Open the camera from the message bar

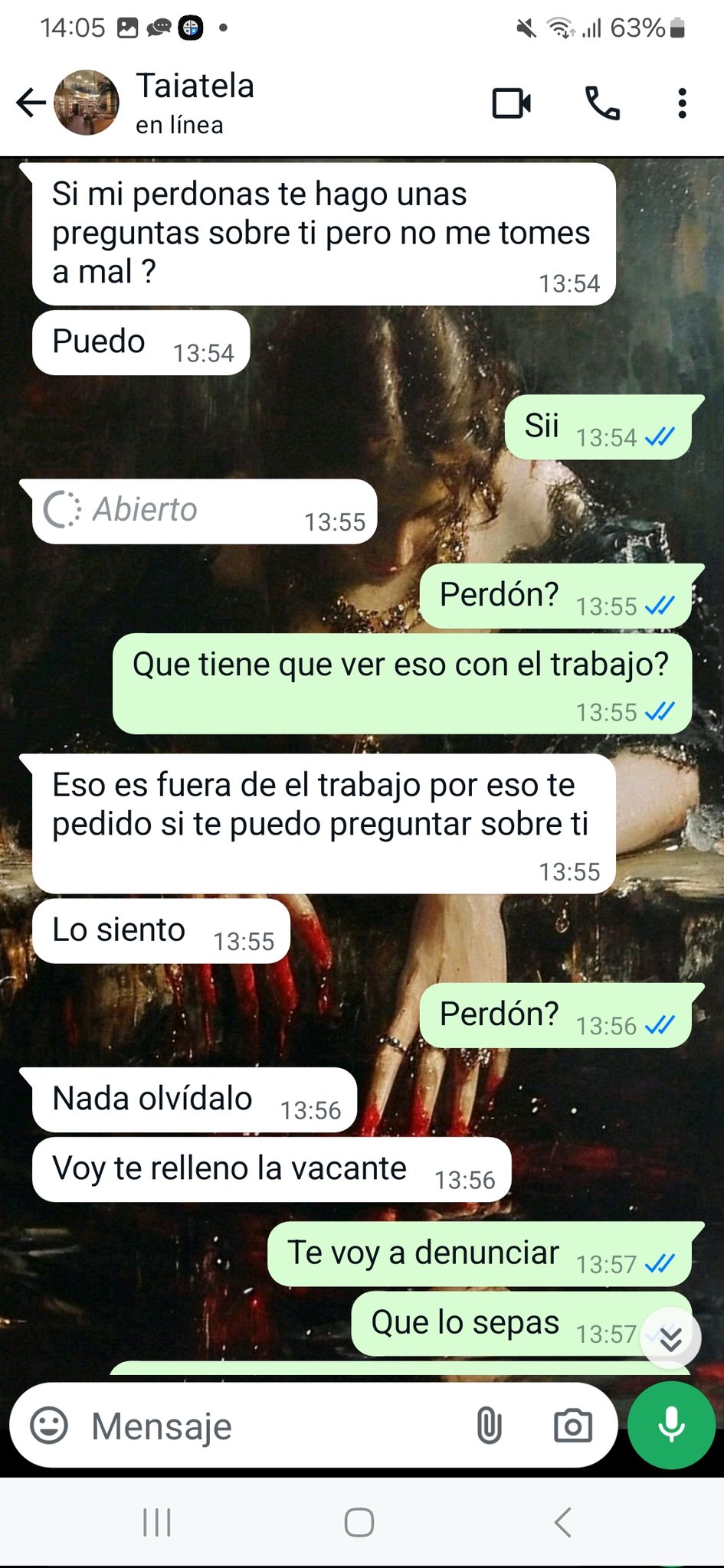pos(573,1426)
